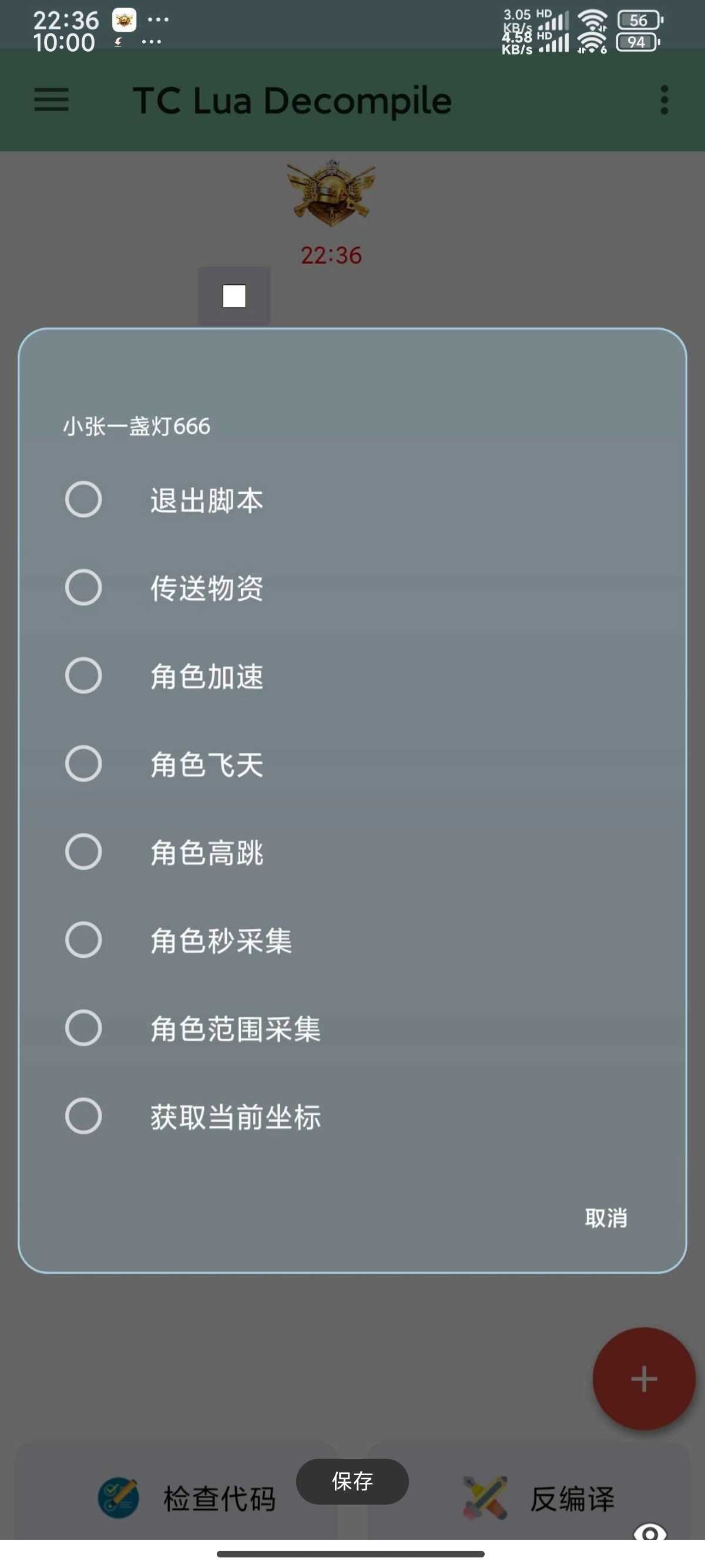
Task: Tap the white square stop button
Action: (x=234, y=297)
